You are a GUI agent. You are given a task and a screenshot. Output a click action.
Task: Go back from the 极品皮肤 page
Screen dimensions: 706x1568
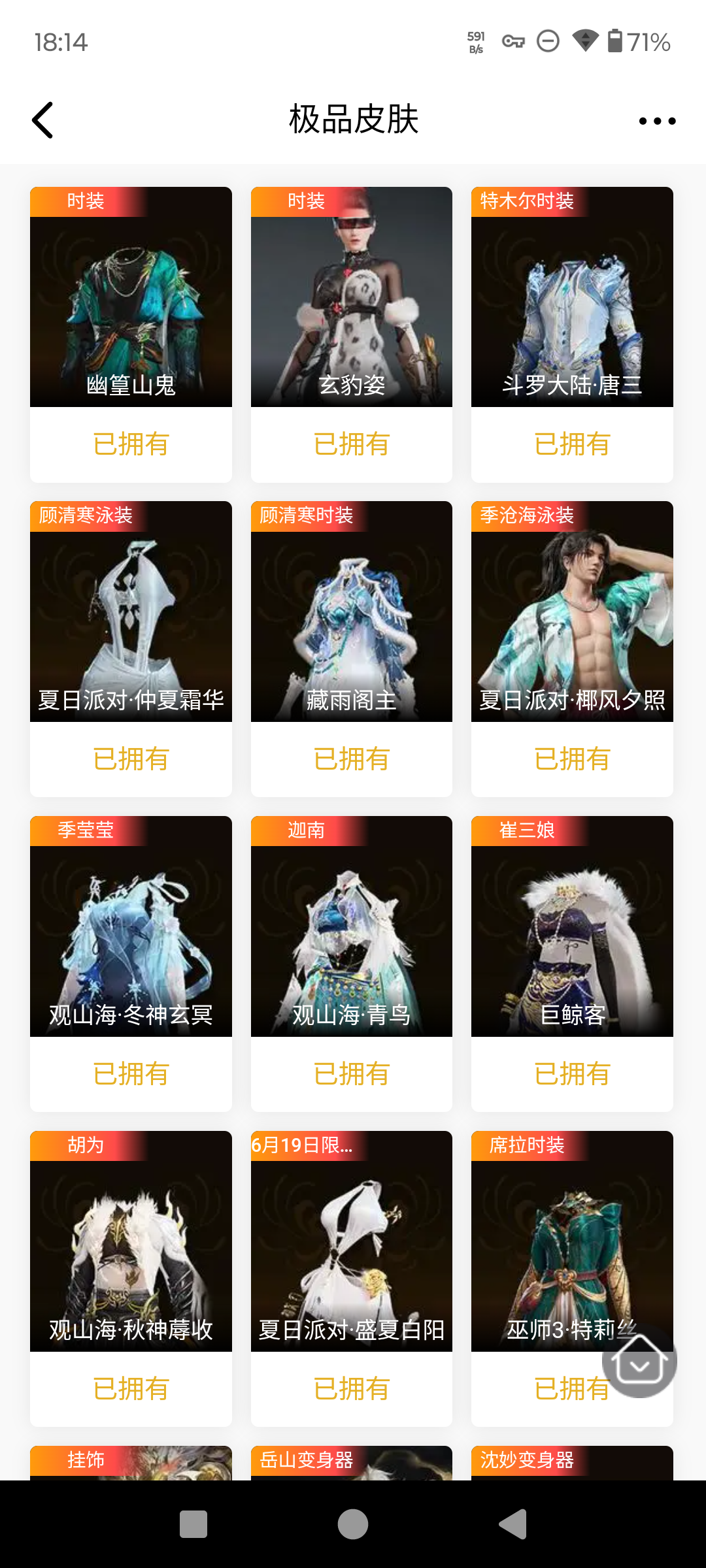pyautogui.click(x=43, y=120)
